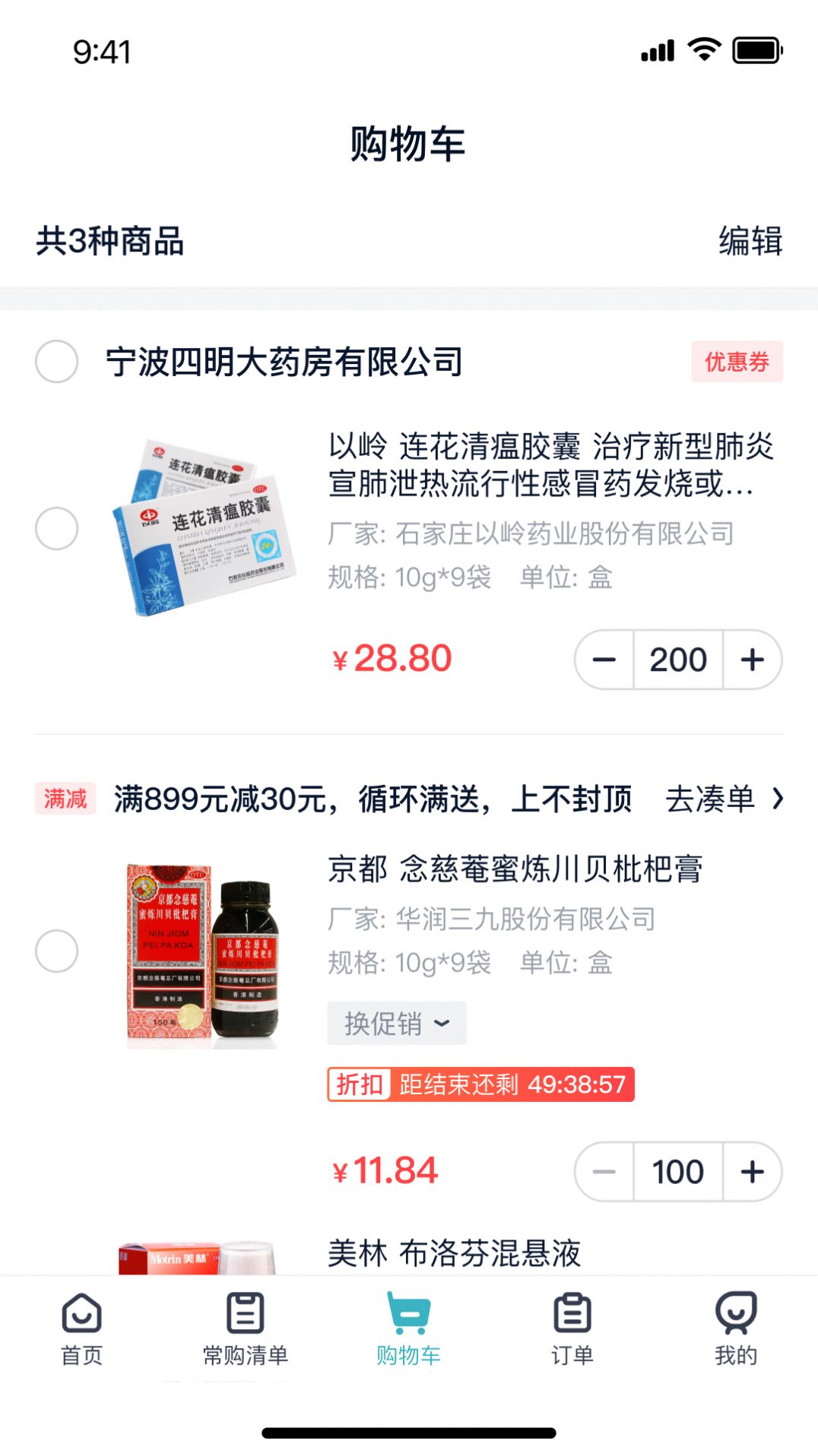Viewport: 818px width, 1456px height.
Task: Tap the Wi-Fi icon in the status bar
Action: pos(703,49)
